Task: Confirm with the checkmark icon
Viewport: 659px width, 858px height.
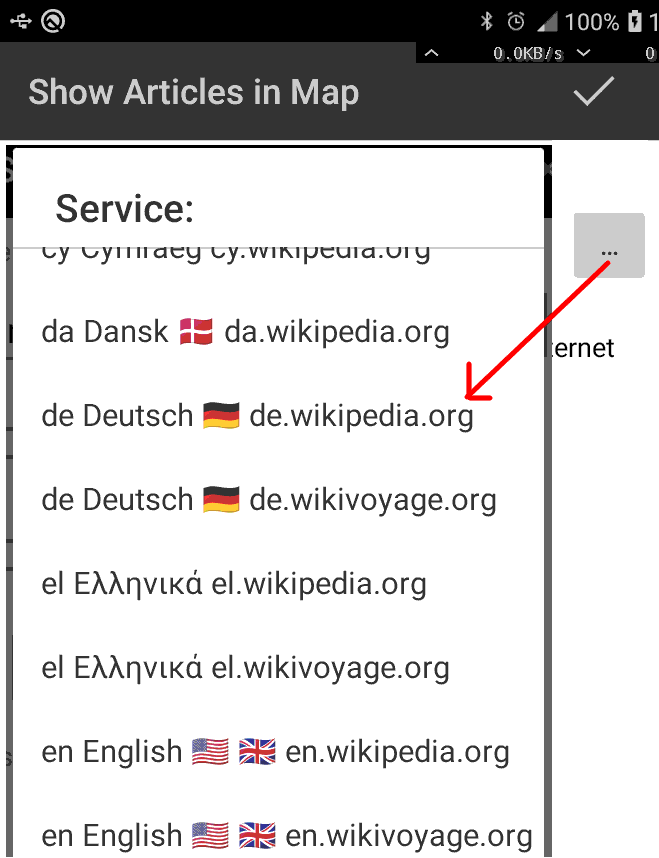Action: (593, 92)
